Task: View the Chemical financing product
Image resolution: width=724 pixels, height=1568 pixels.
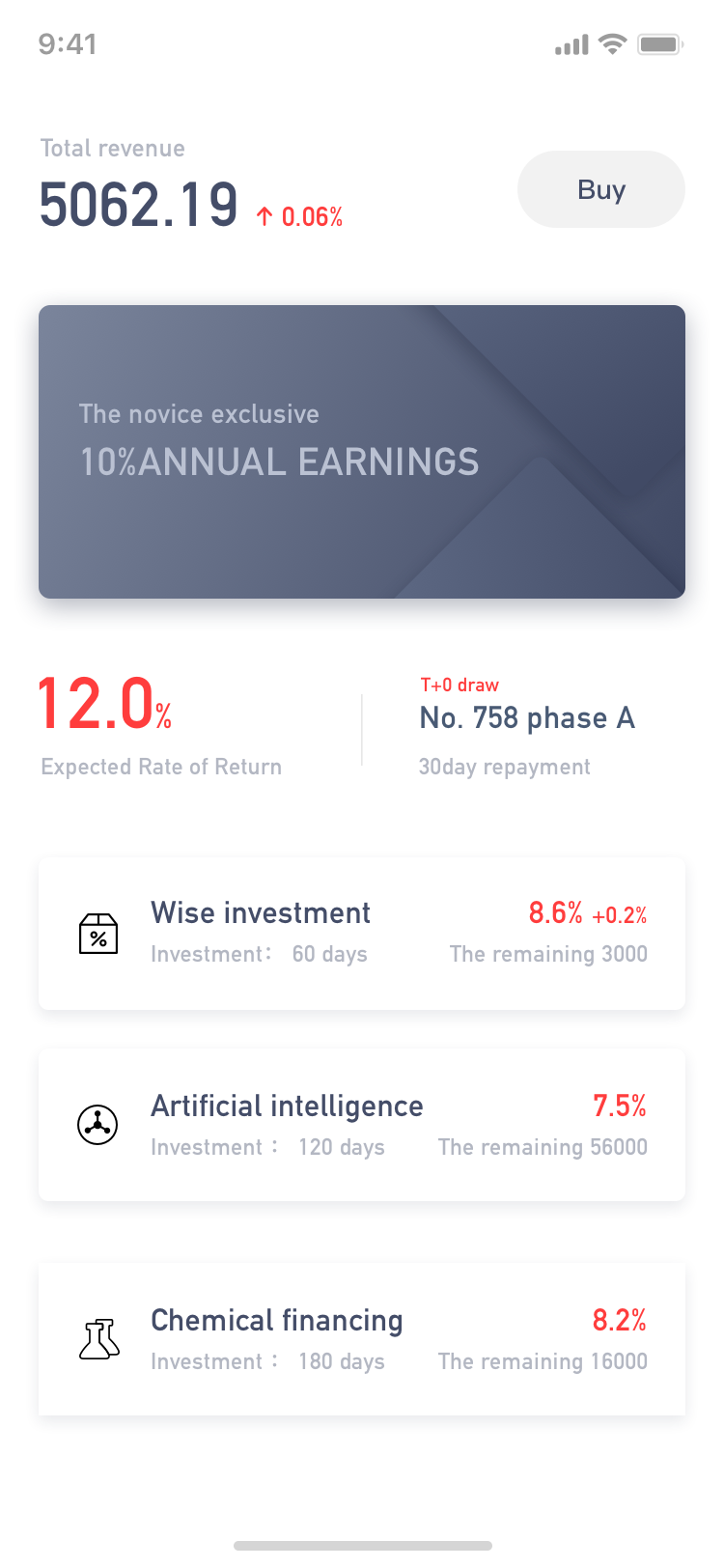Action: 362,1340
